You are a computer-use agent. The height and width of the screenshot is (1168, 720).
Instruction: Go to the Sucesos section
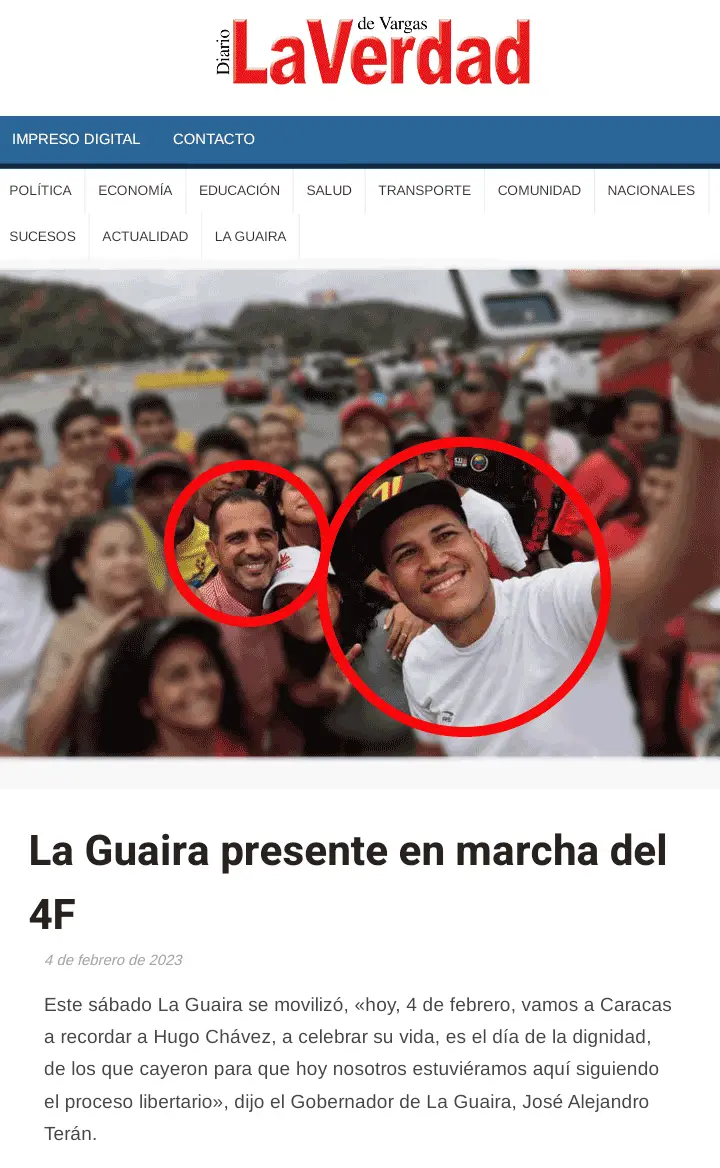[43, 236]
